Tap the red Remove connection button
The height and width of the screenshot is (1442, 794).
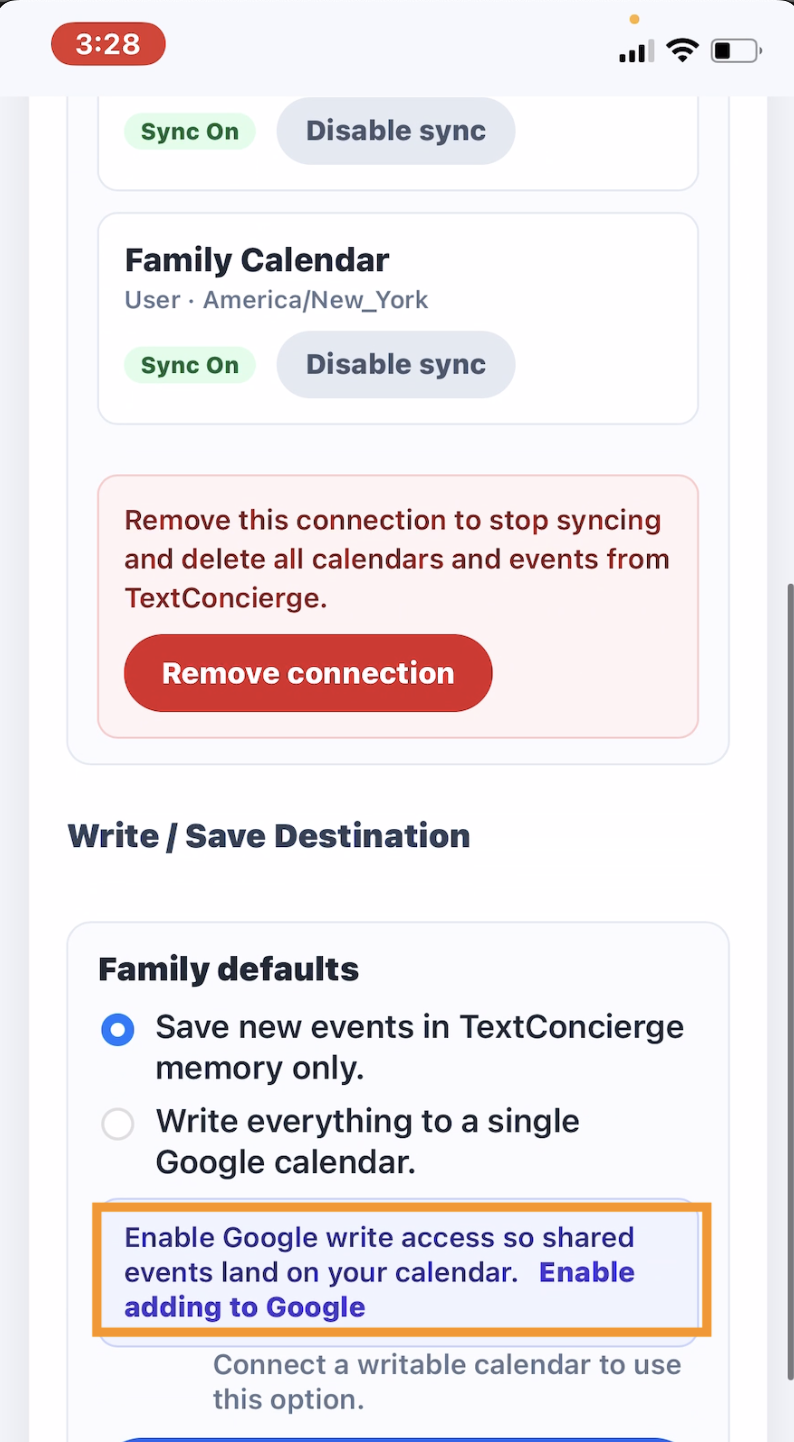308,673
